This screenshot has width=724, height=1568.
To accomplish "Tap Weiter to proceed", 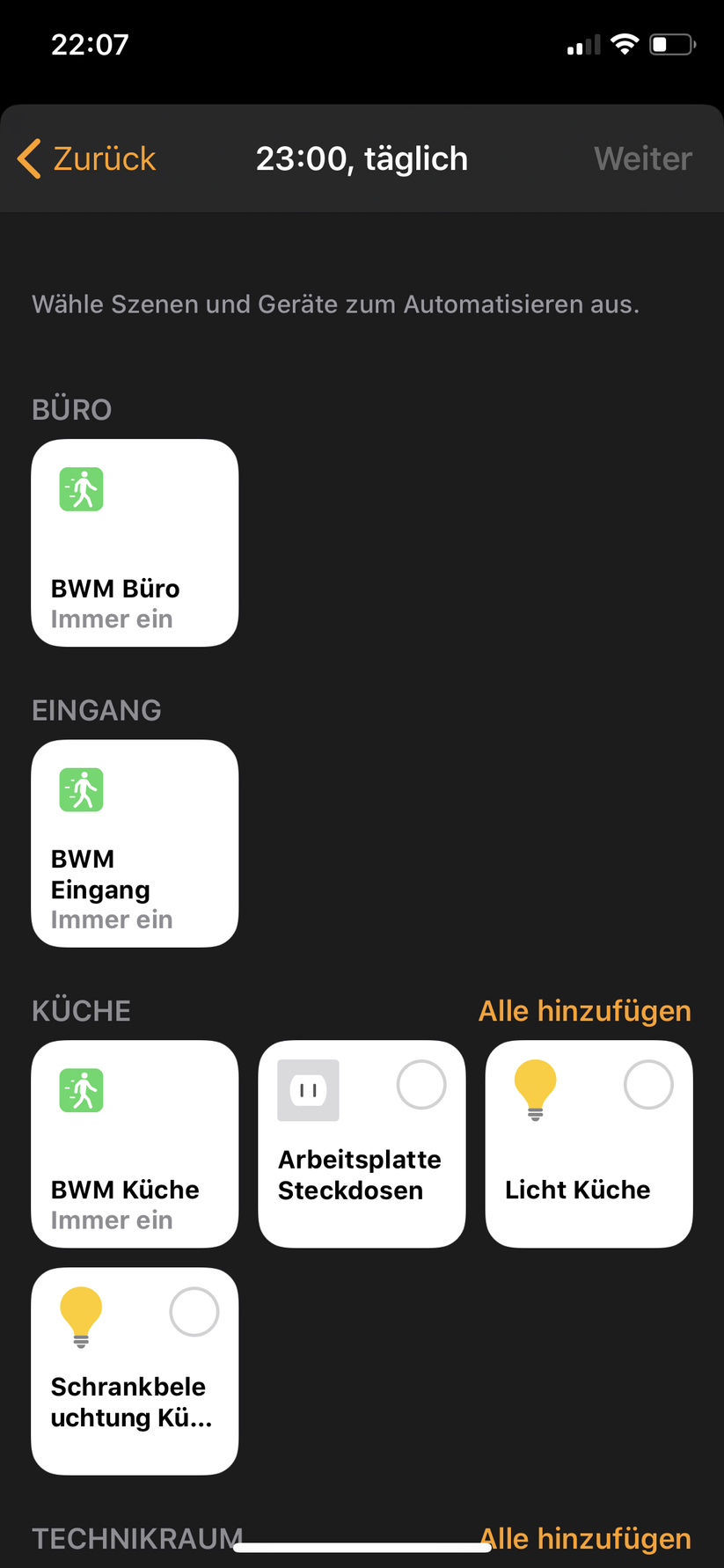I will click(642, 158).
